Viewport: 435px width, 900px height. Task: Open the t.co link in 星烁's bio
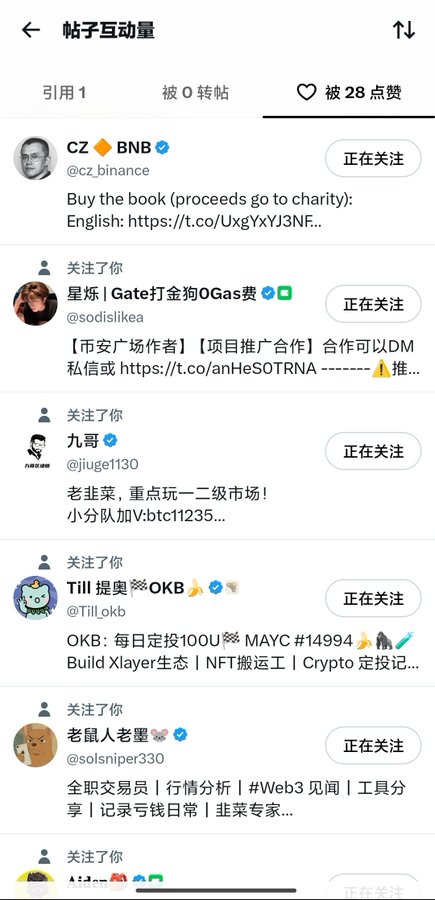click(x=218, y=369)
